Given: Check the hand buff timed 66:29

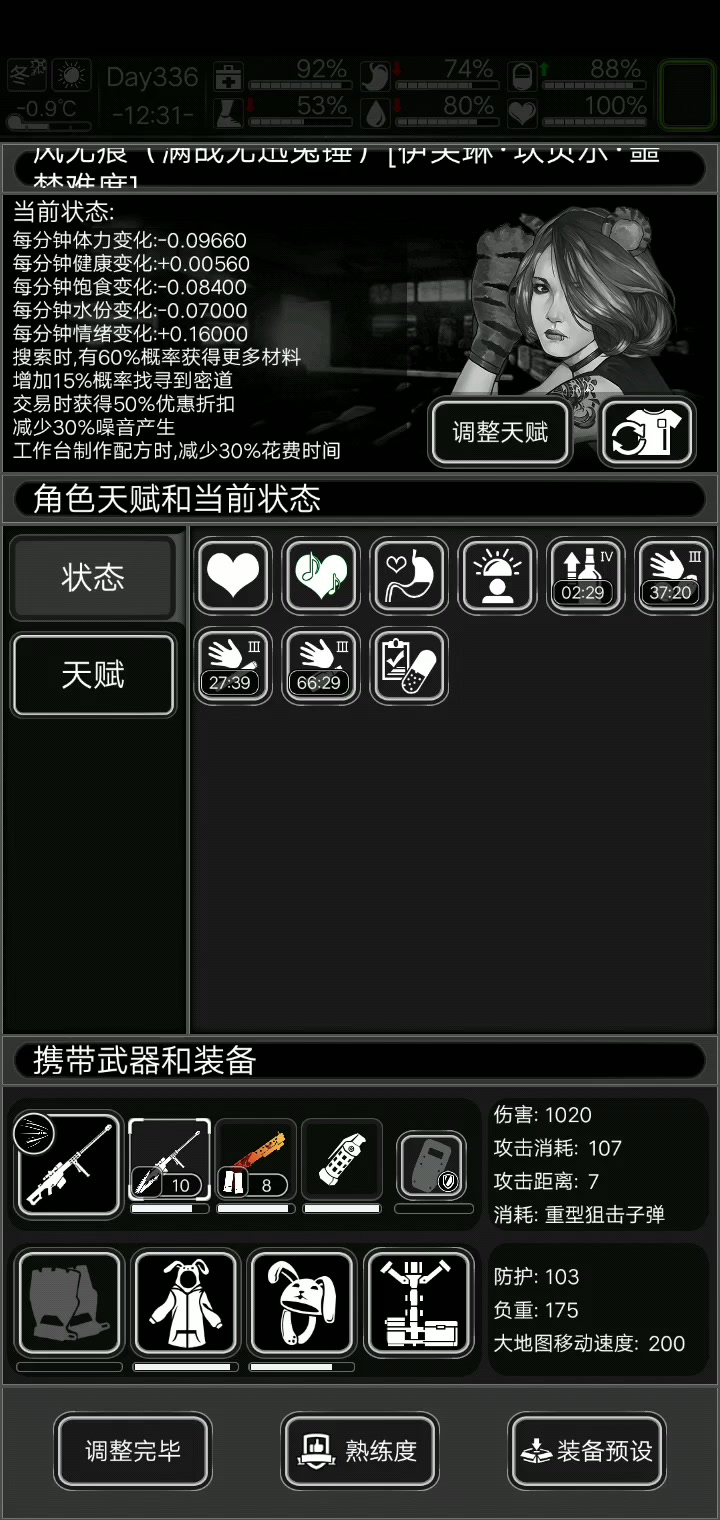Looking at the screenshot, I should pyautogui.click(x=321, y=666).
